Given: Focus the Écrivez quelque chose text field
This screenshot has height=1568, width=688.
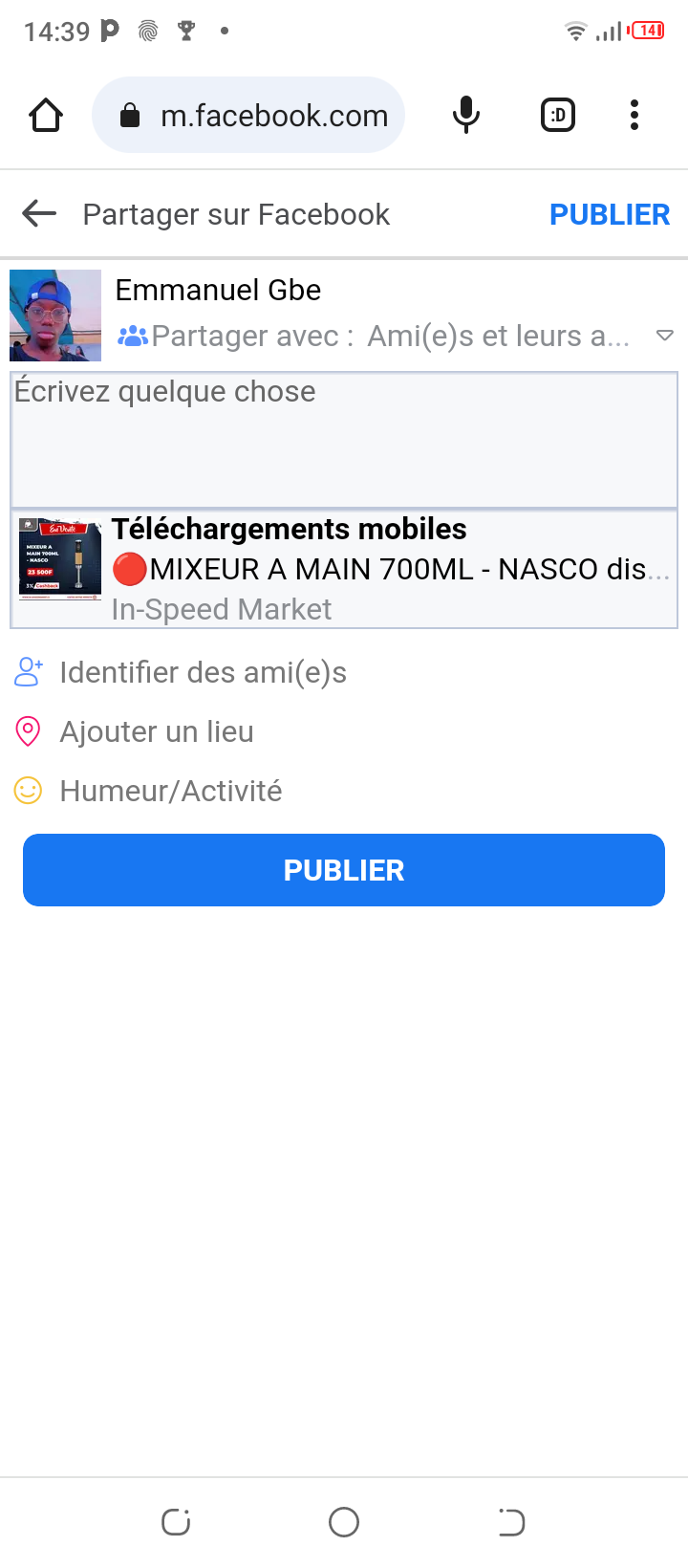Looking at the screenshot, I should (x=344, y=440).
